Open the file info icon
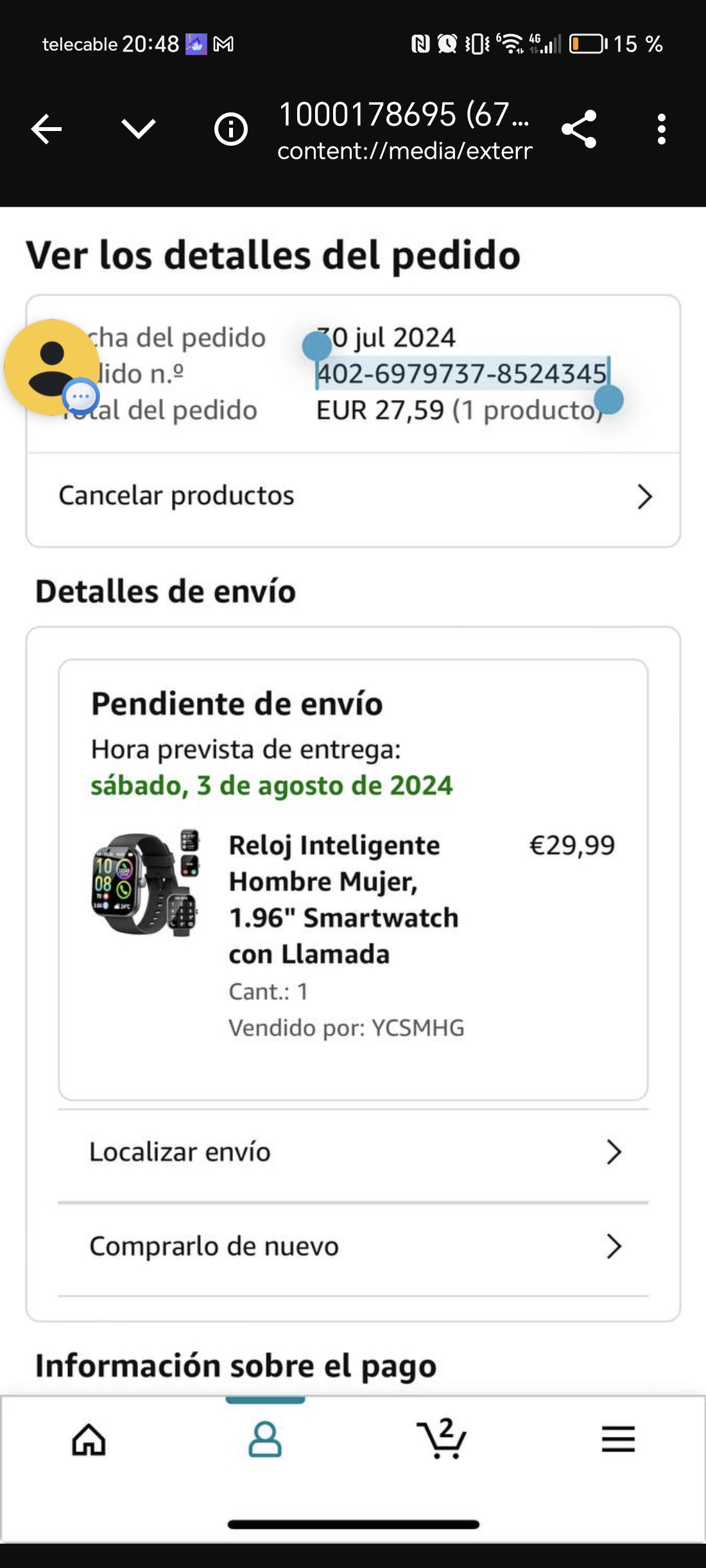This screenshot has width=706, height=1568. tap(230, 130)
